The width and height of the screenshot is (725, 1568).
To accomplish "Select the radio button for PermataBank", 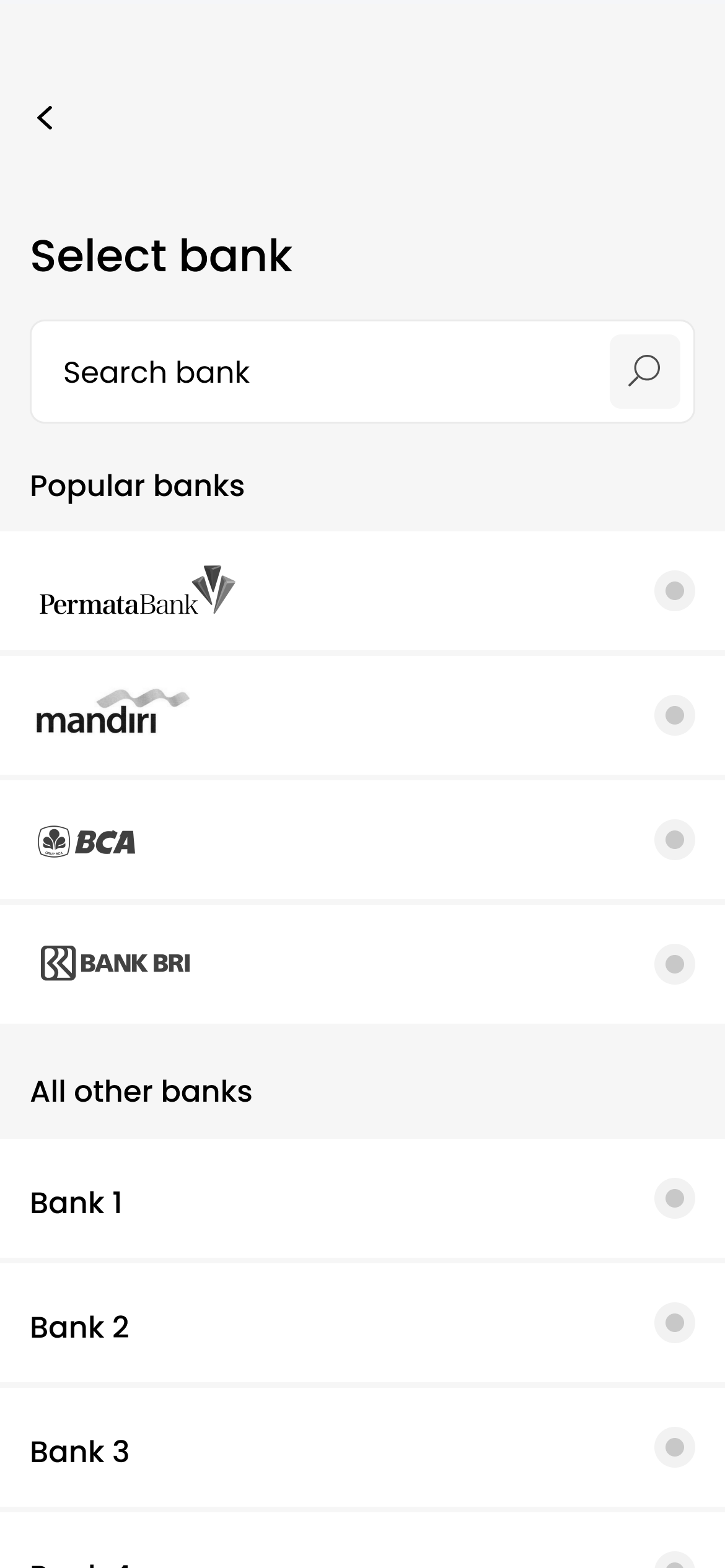I will point(674,591).
